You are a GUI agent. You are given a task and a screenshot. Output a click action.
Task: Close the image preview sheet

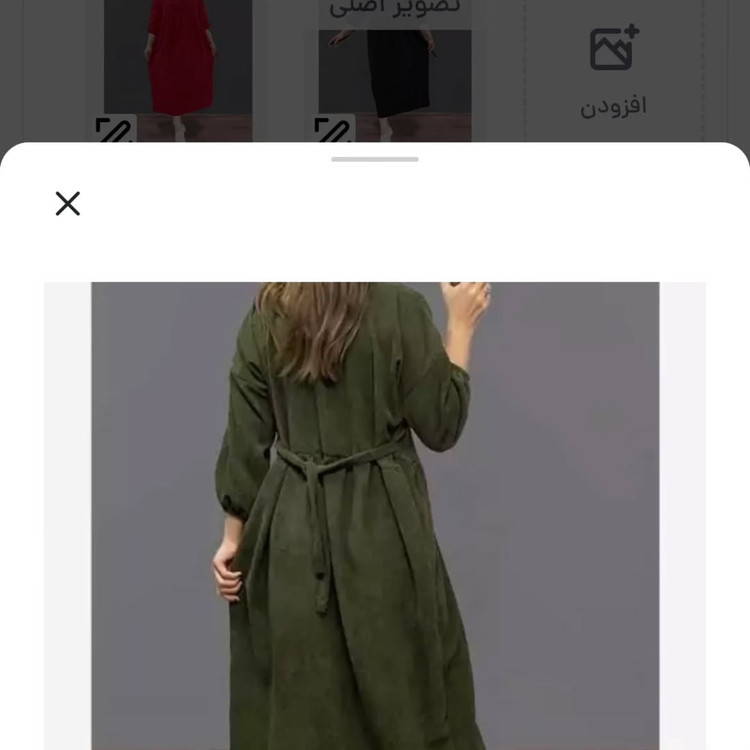point(68,204)
